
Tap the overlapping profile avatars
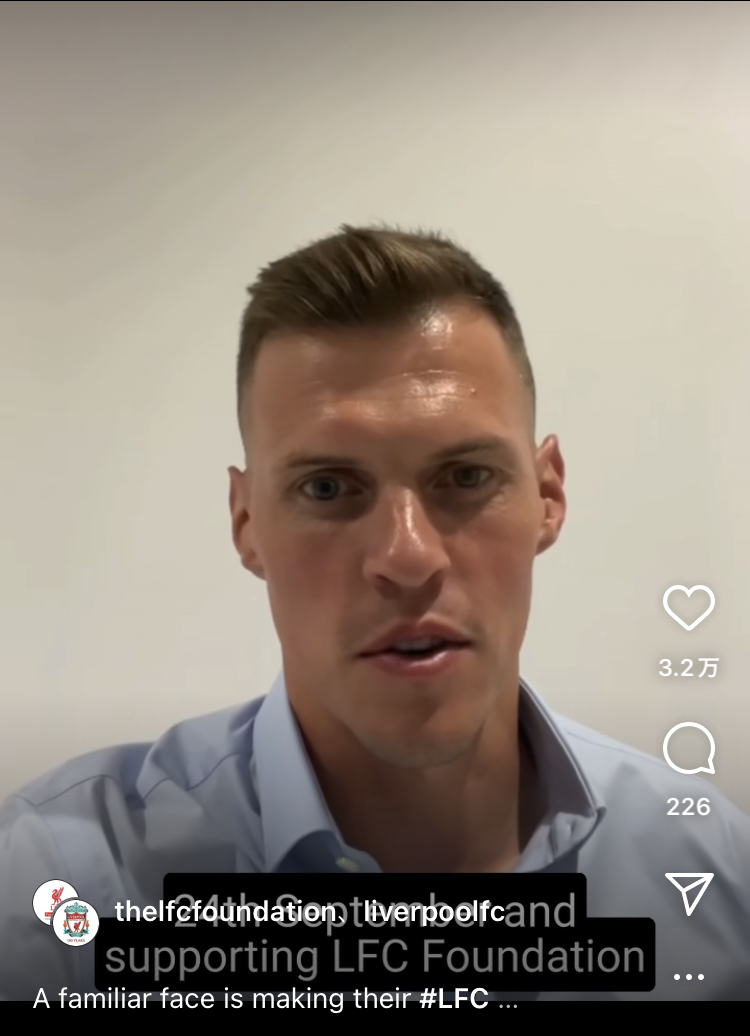click(66, 912)
